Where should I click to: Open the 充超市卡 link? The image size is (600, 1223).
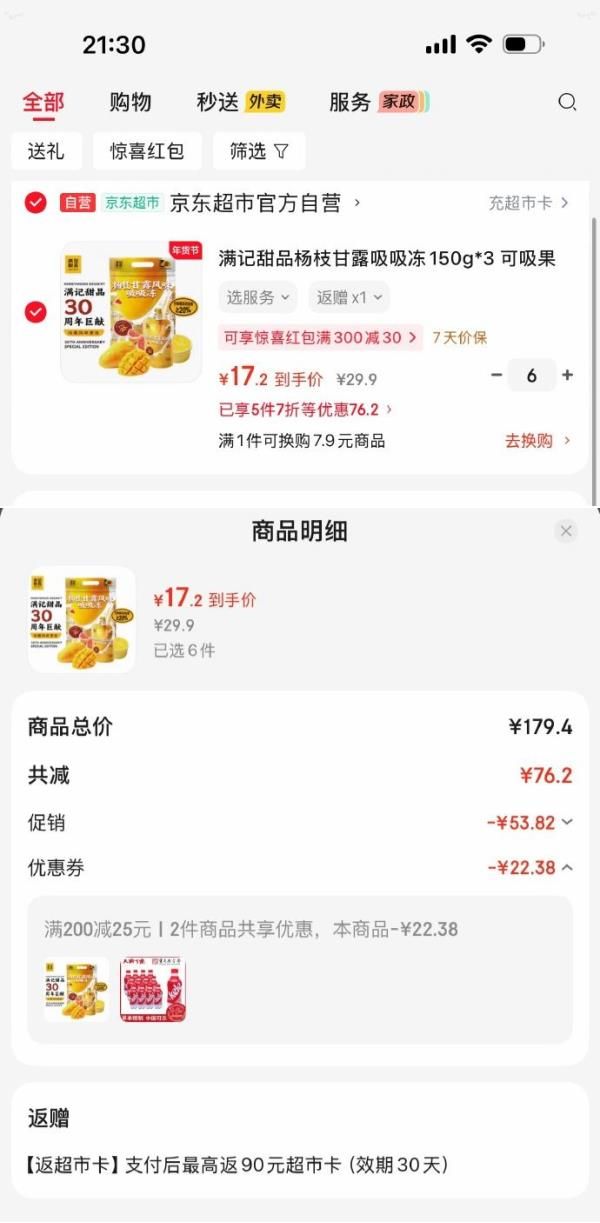pos(528,203)
